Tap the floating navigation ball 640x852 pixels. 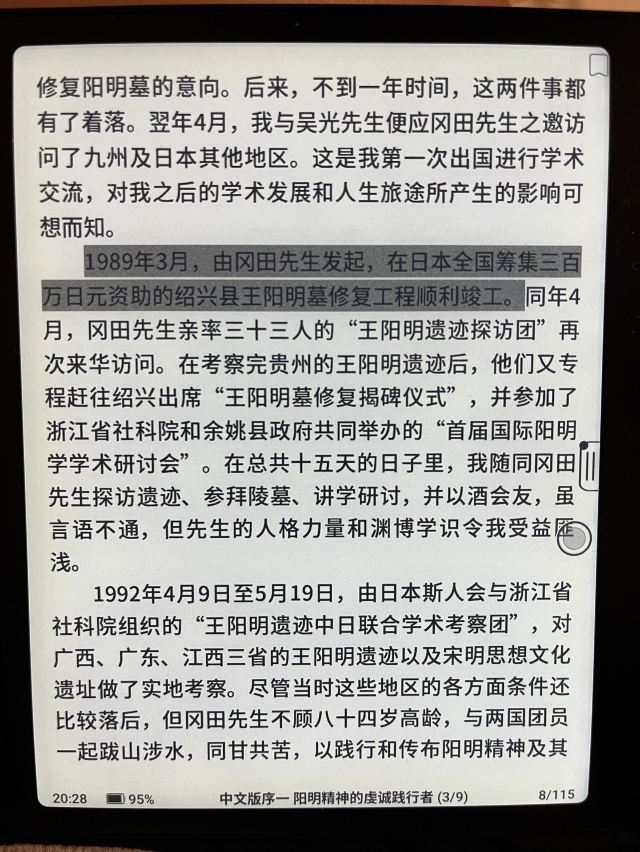pos(574,538)
